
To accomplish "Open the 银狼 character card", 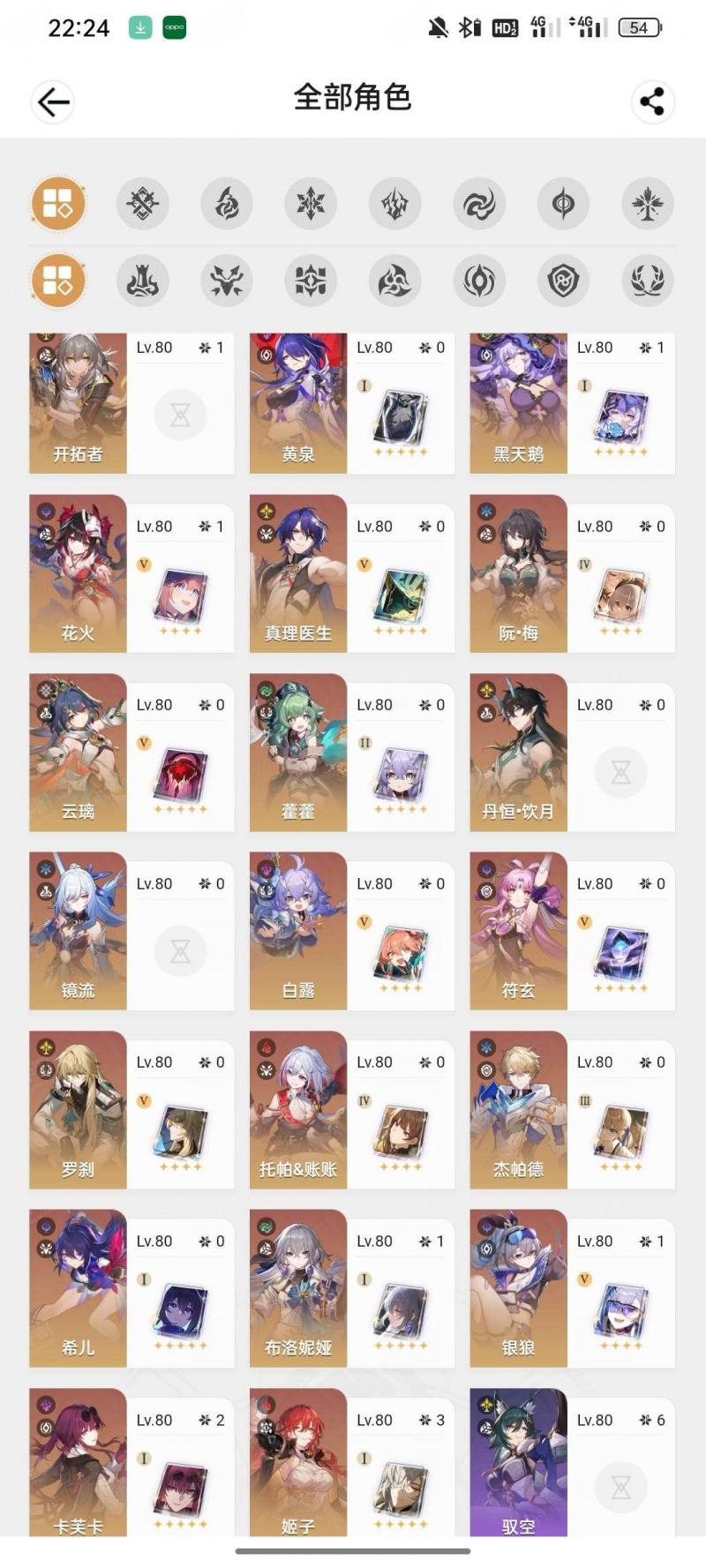I will (573, 1288).
